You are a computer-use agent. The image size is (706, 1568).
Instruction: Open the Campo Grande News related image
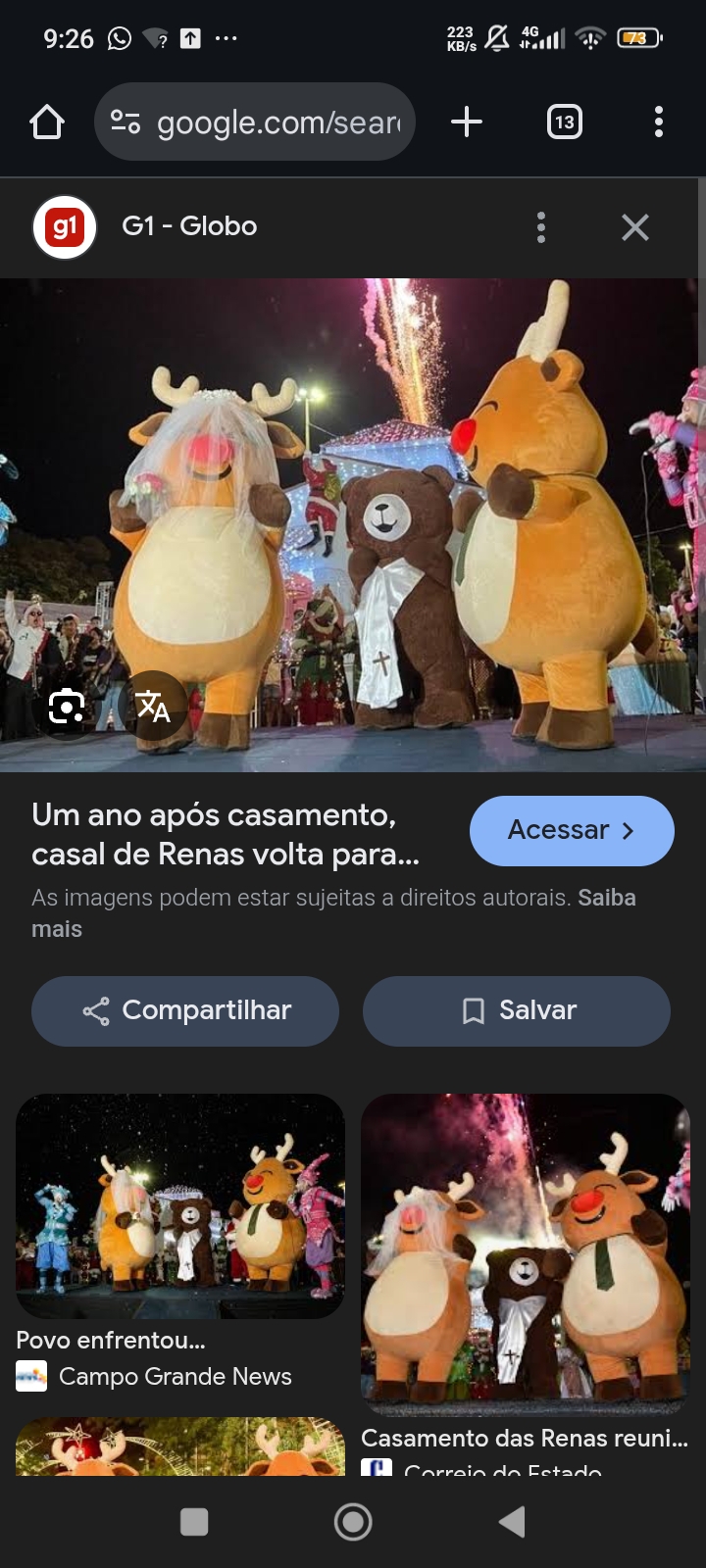click(x=180, y=1205)
